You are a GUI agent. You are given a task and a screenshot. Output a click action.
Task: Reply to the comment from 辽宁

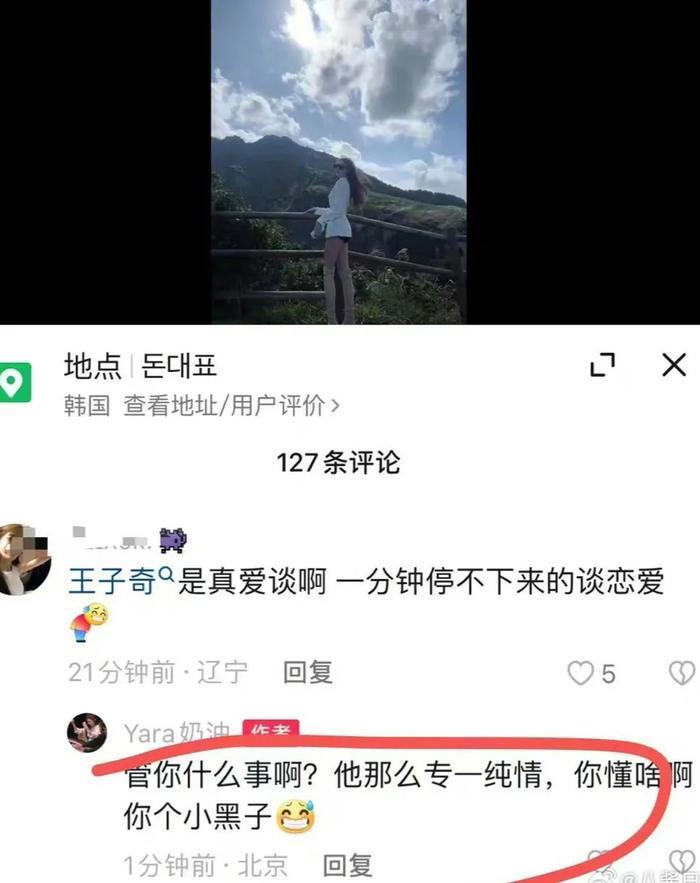(307, 672)
